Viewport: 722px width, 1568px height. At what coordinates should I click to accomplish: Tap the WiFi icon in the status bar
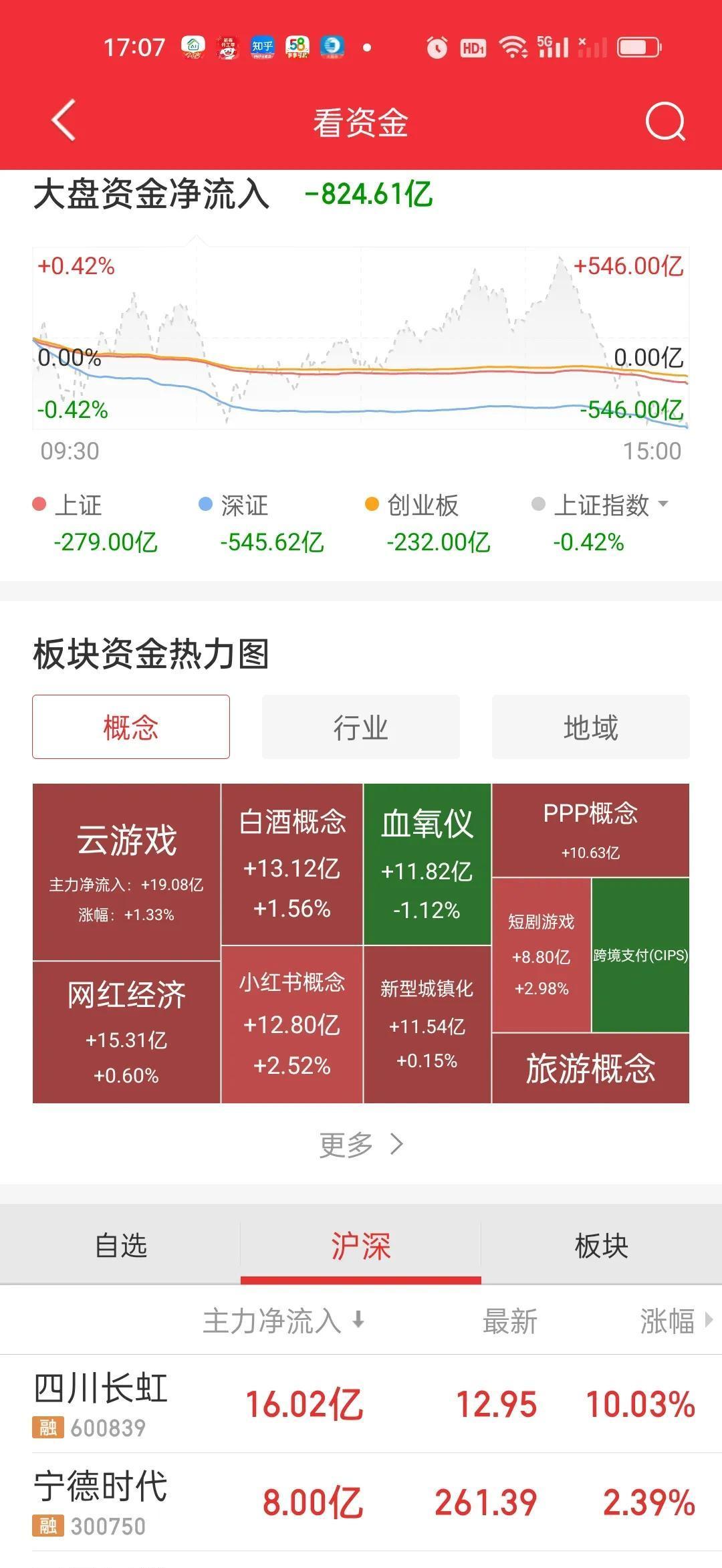(x=512, y=47)
